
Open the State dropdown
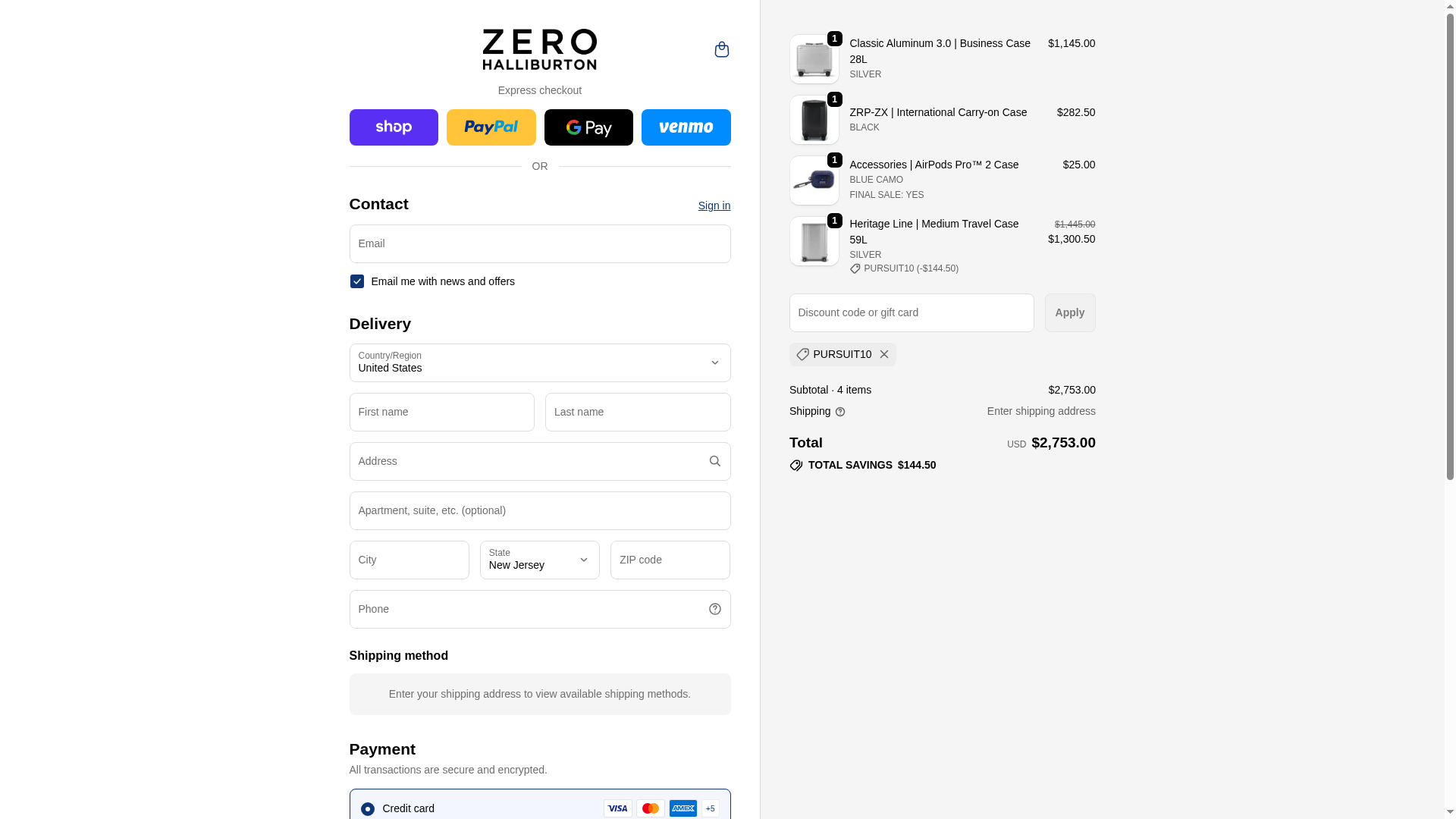(x=539, y=560)
